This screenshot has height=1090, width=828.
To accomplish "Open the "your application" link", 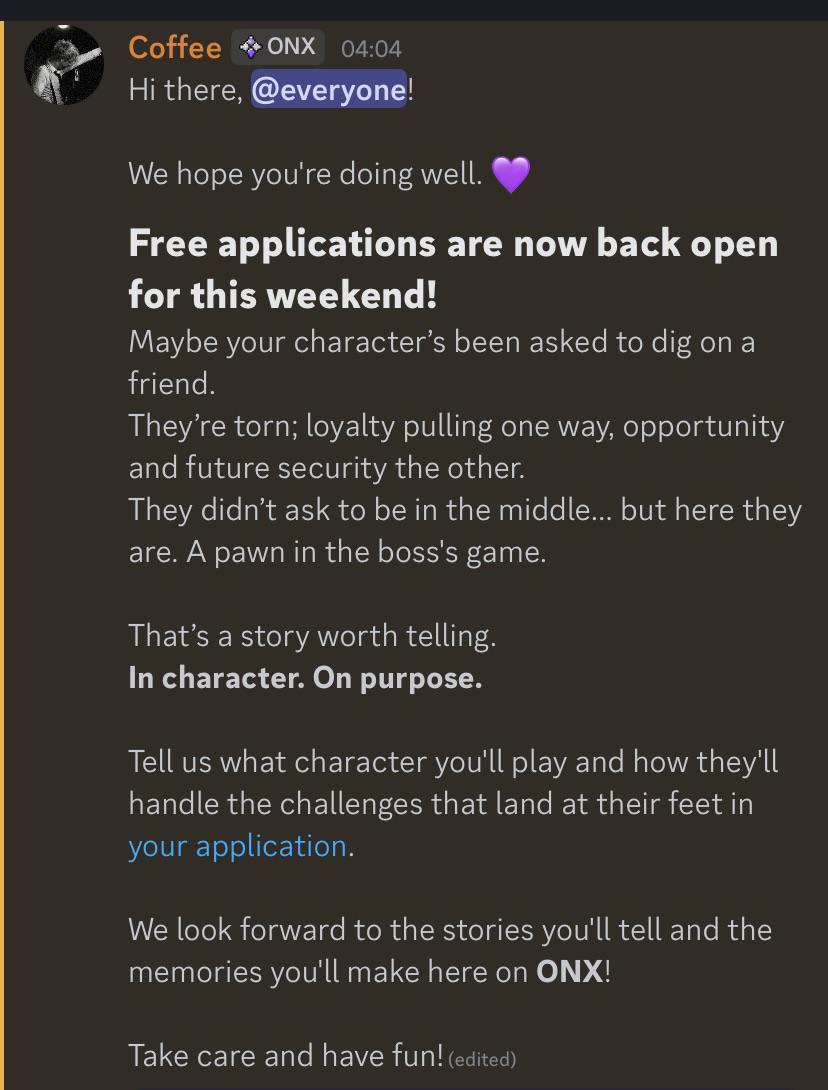I will (237, 846).
